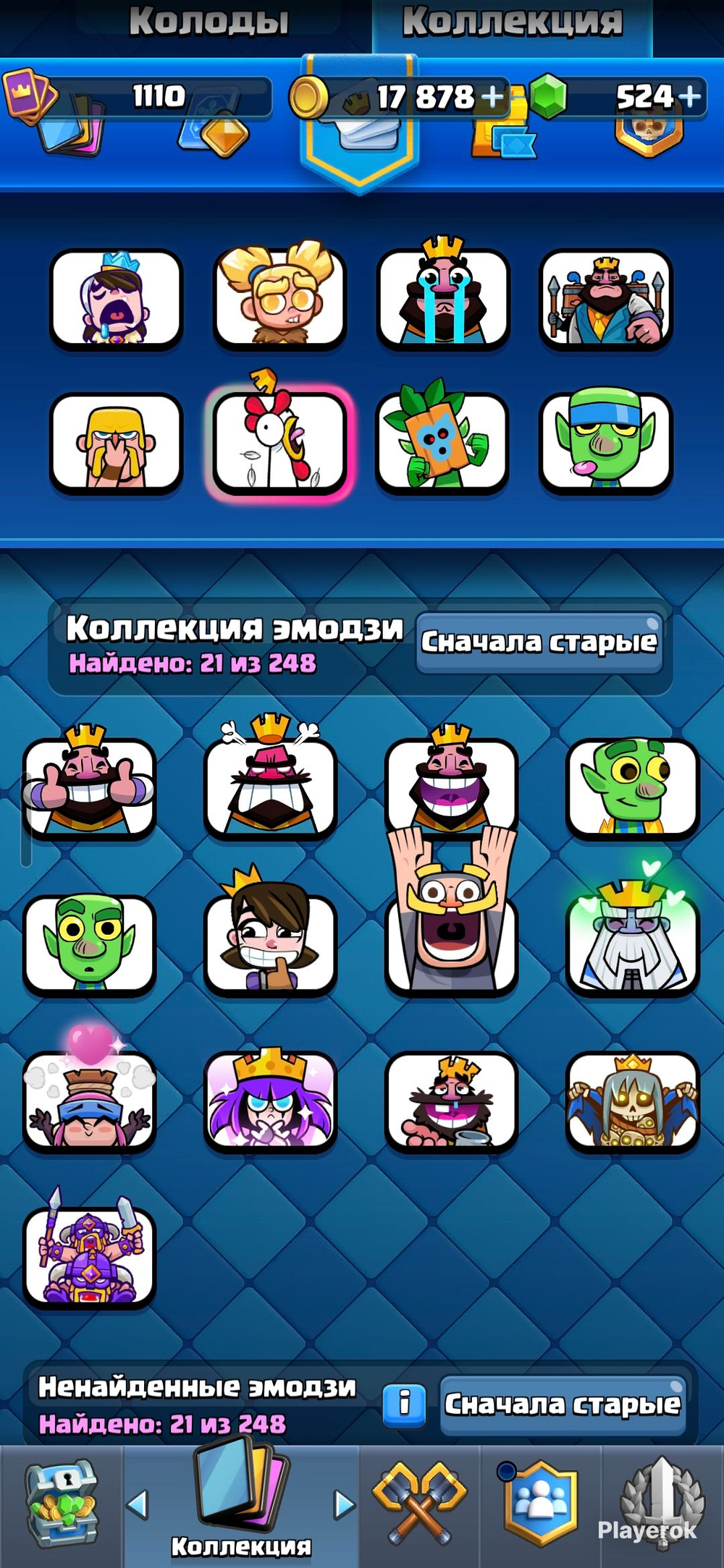Add more gold with the plus button
The width and height of the screenshot is (724, 1568).
point(492,96)
